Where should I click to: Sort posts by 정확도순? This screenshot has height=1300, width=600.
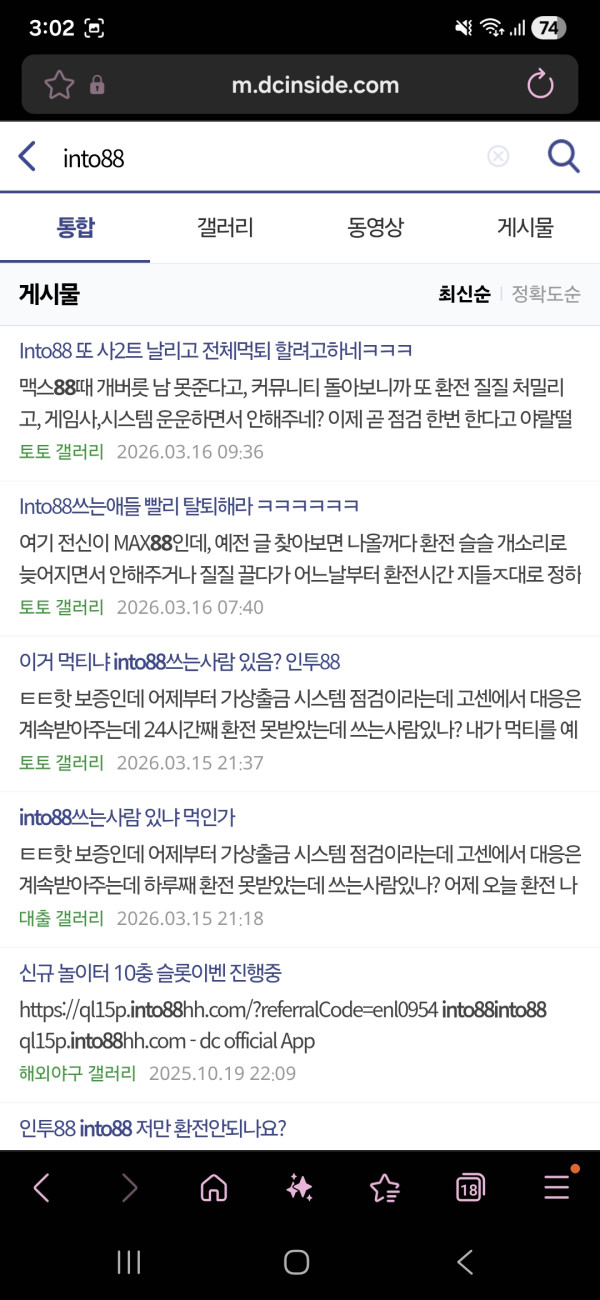pyautogui.click(x=546, y=294)
